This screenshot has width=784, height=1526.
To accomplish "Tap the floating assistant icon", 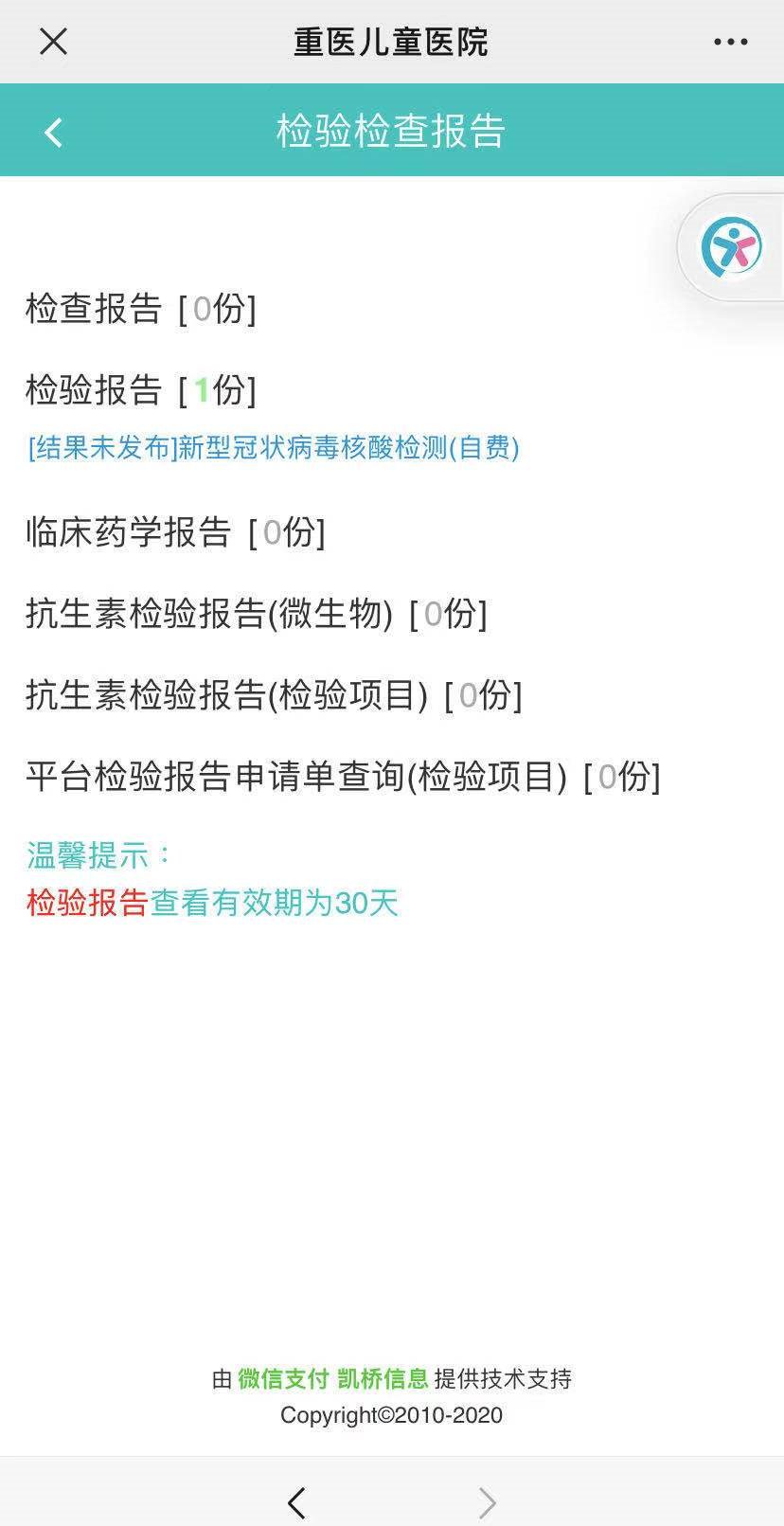I will click(x=731, y=247).
